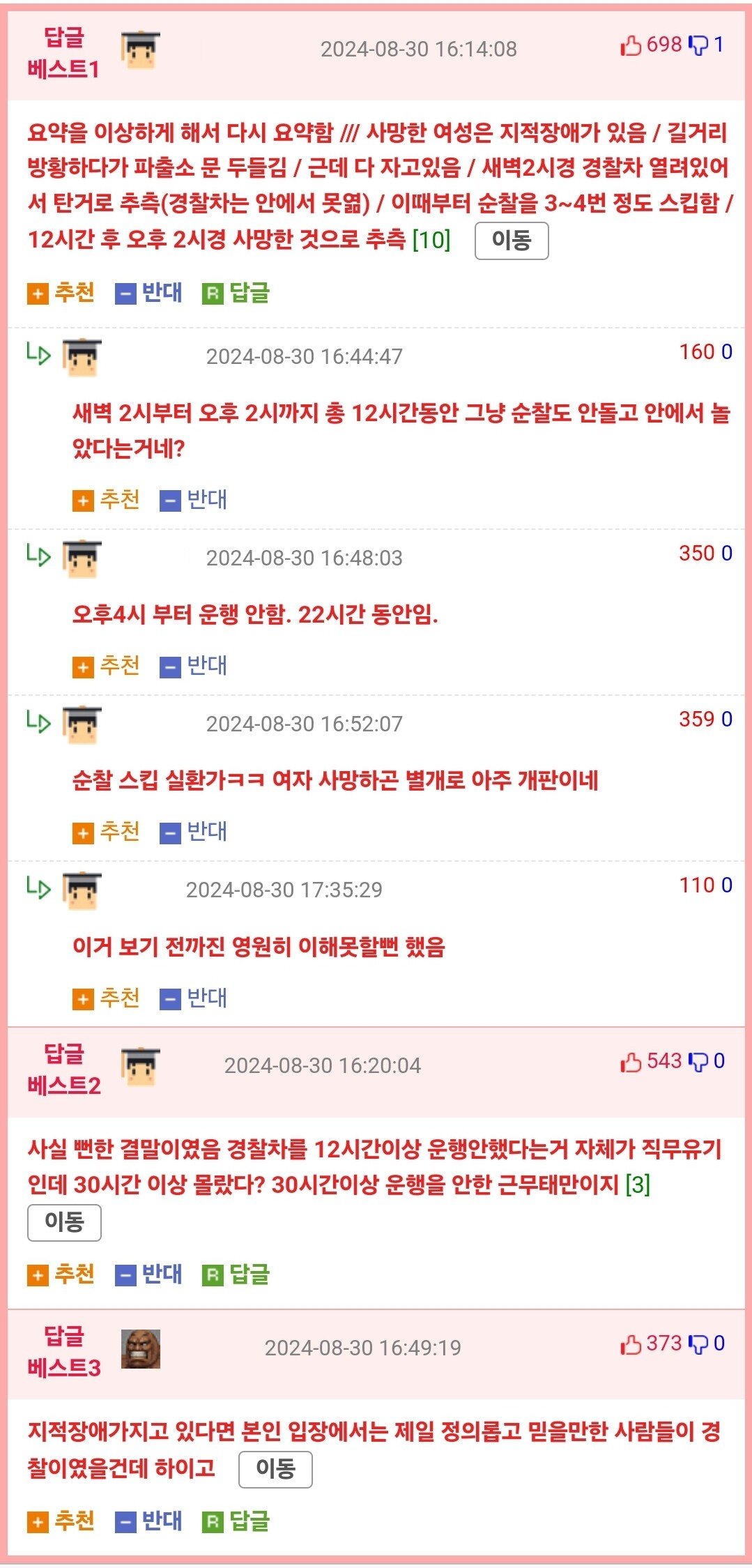Reply (답글) to the 베스트2 comment

[x=236, y=1274]
